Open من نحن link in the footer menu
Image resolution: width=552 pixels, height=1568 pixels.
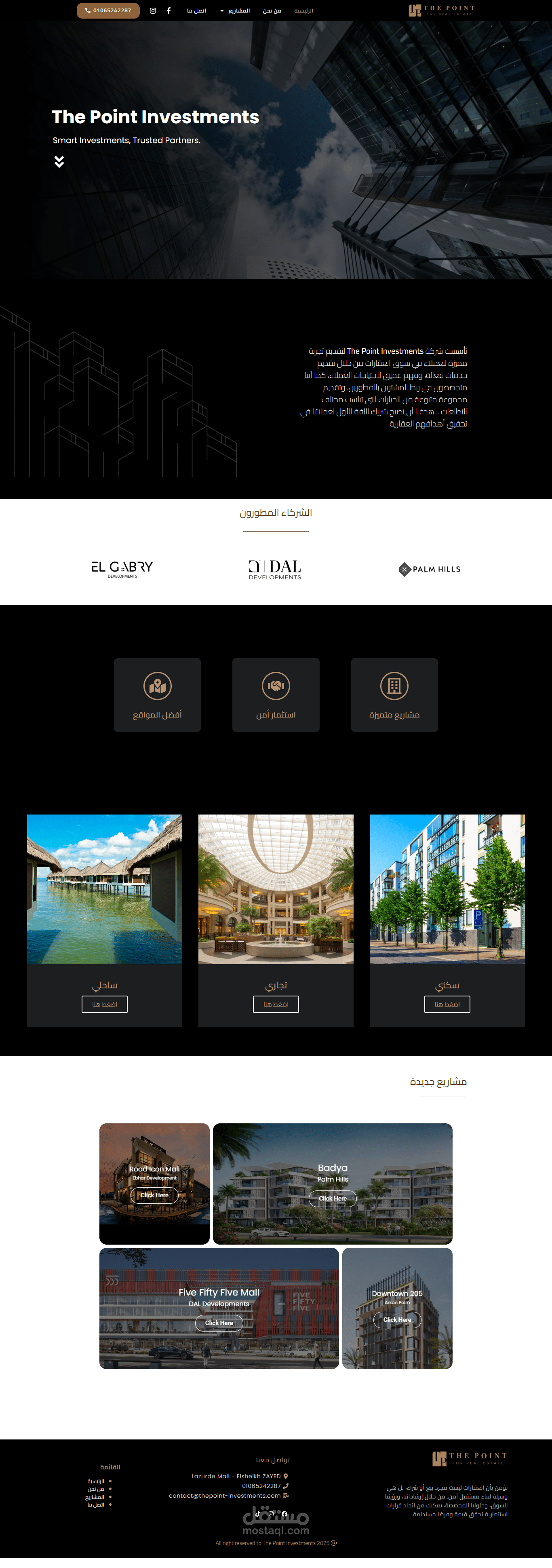point(95,1490)
